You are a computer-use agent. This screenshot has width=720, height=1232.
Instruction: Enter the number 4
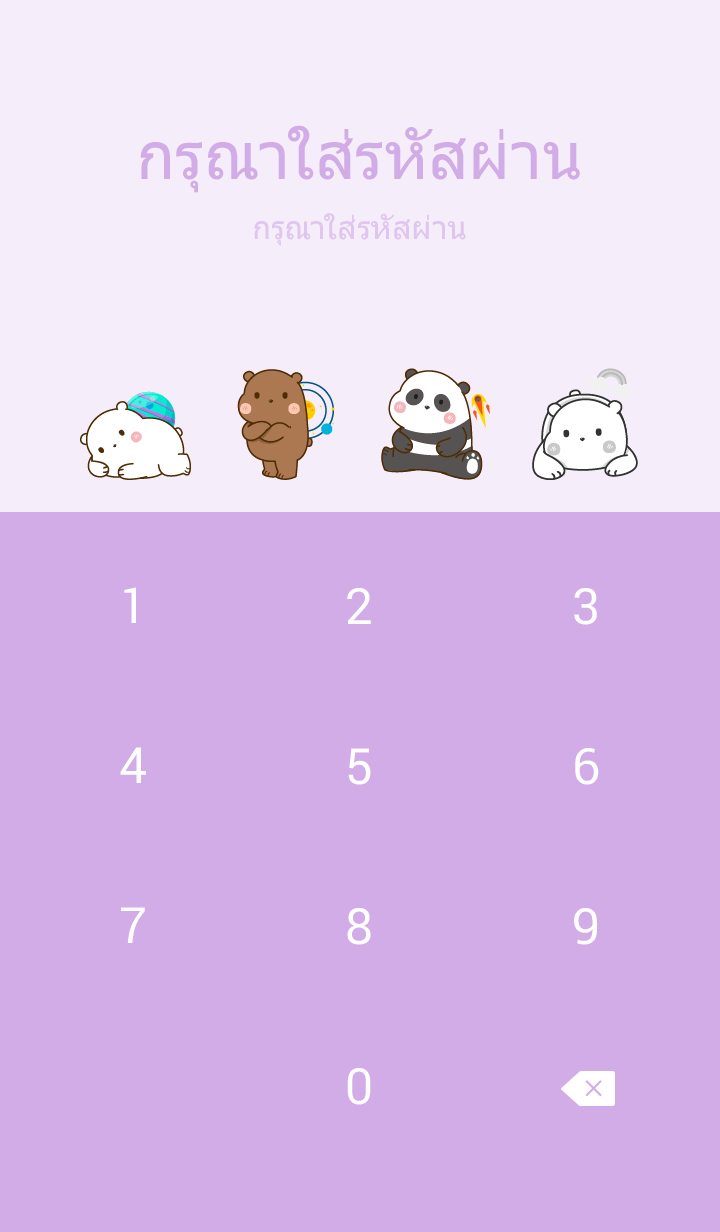point(132,766)
